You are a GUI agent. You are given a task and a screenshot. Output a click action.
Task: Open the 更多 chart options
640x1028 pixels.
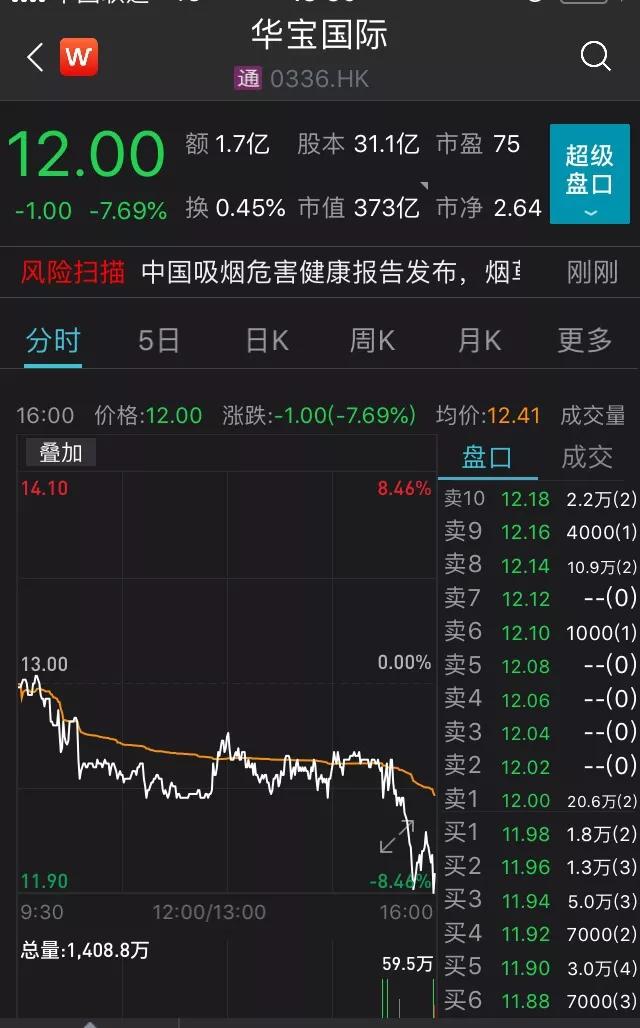(x=584, y=341)
